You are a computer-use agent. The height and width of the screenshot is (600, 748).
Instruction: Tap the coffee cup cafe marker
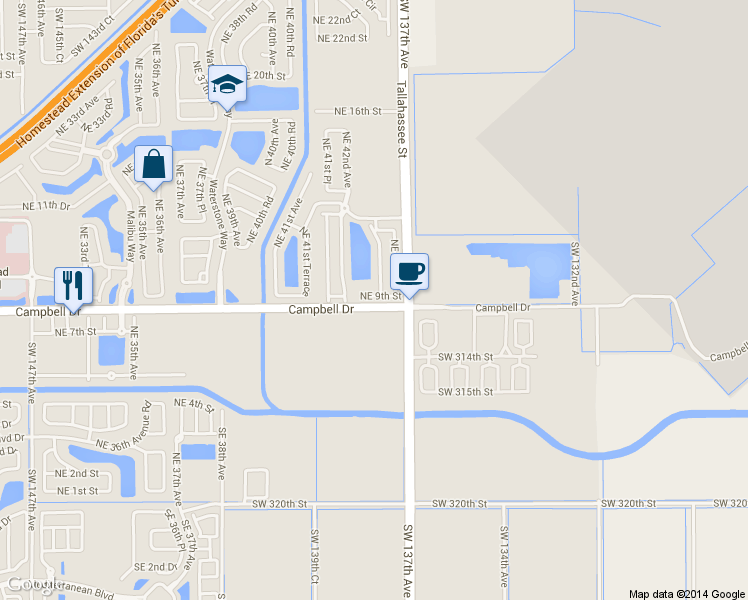[x=409, y=272]
